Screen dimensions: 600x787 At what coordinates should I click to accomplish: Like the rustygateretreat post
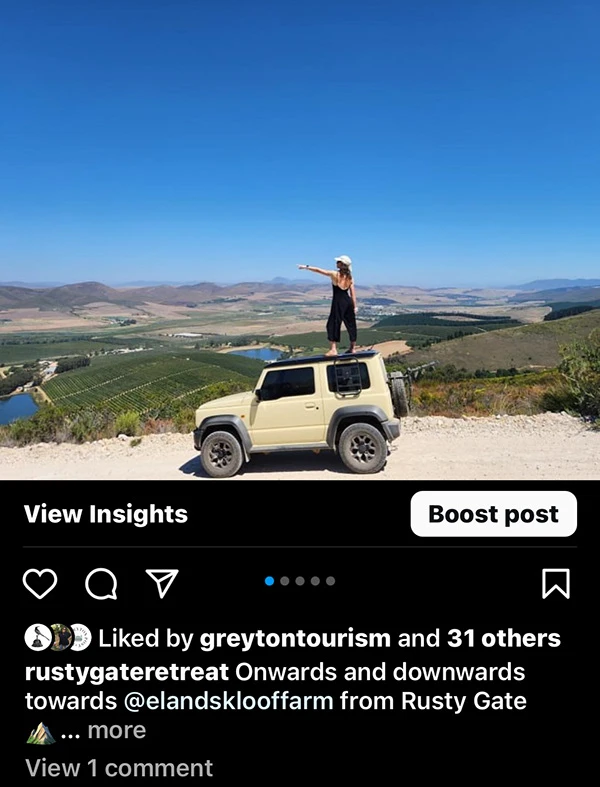tap(40, 583)
